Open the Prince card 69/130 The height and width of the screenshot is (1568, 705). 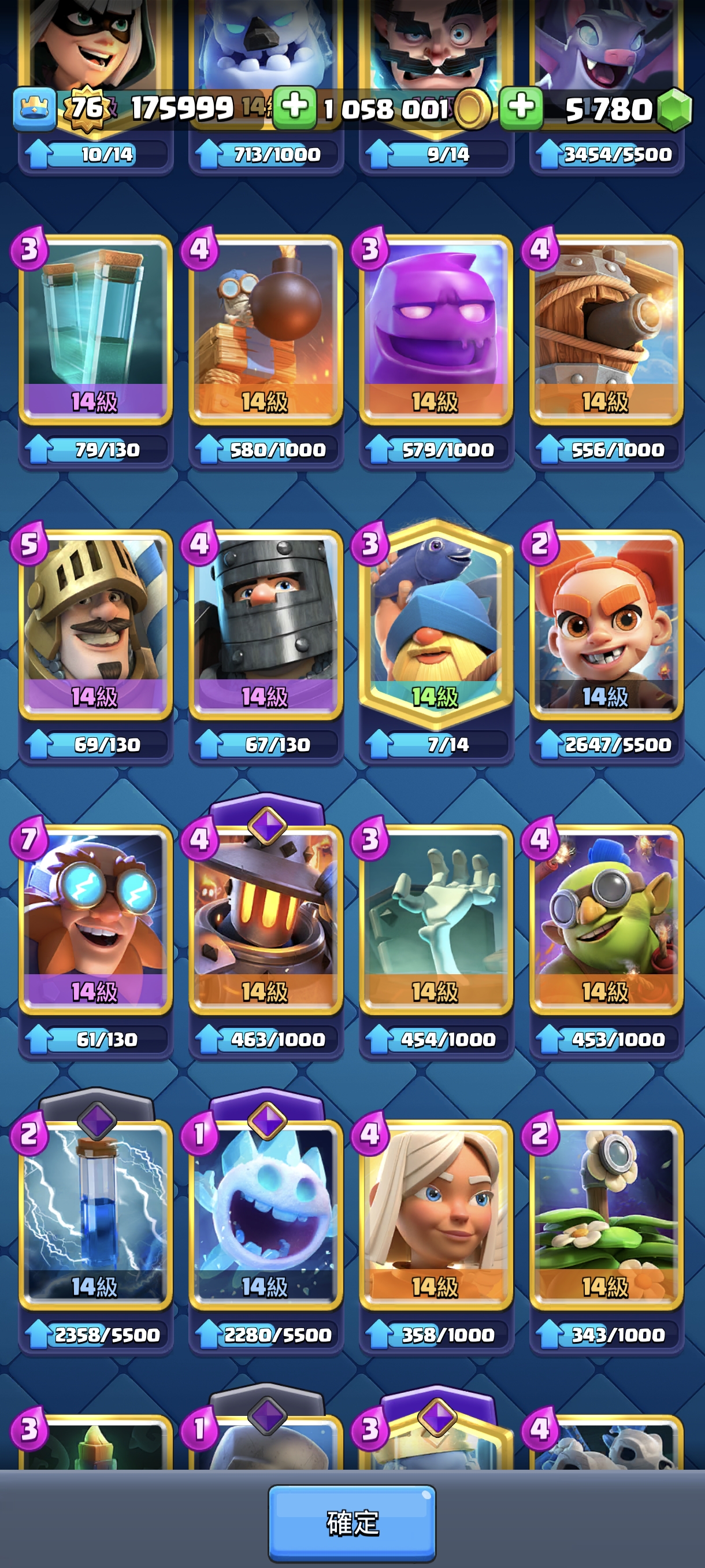point(95,624)
